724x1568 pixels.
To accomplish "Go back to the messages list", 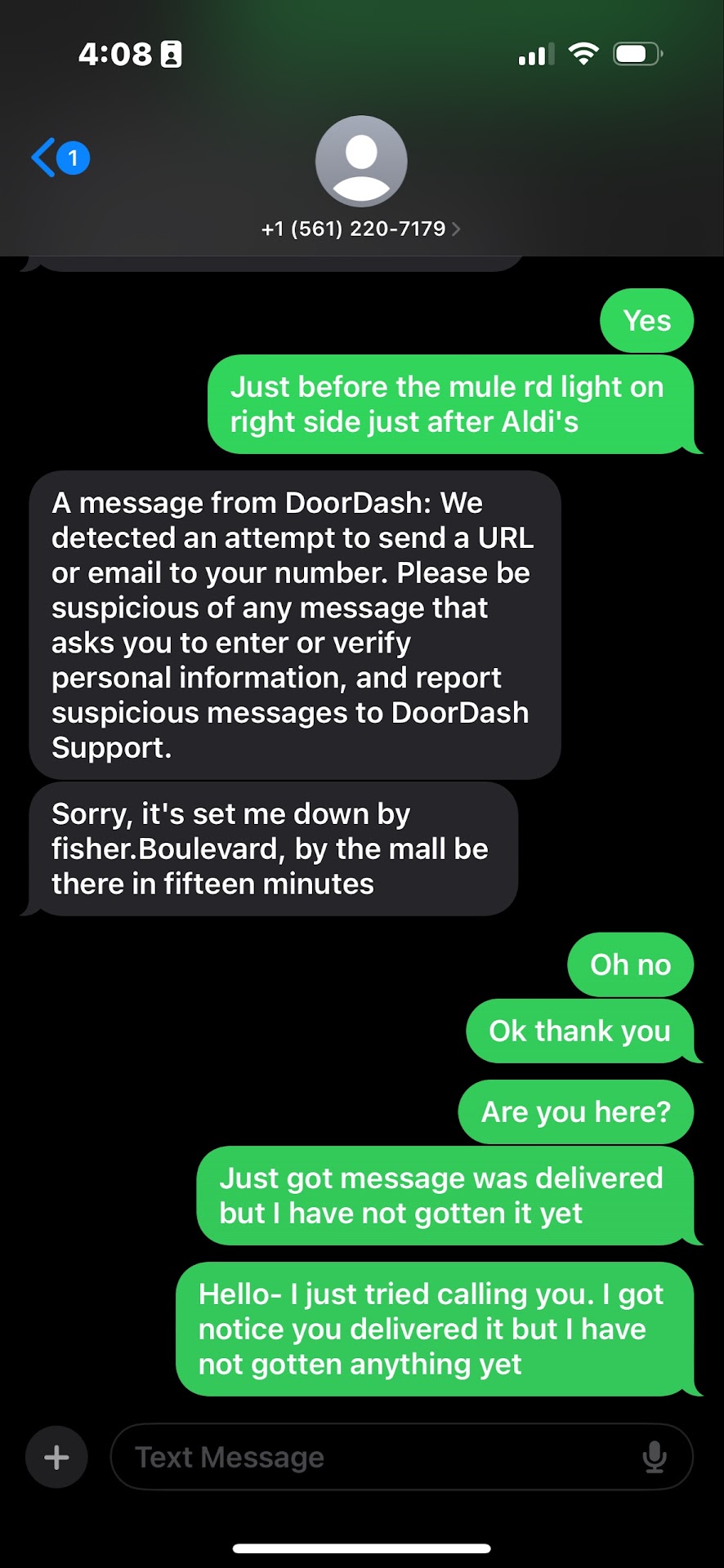I will point(46,157).
